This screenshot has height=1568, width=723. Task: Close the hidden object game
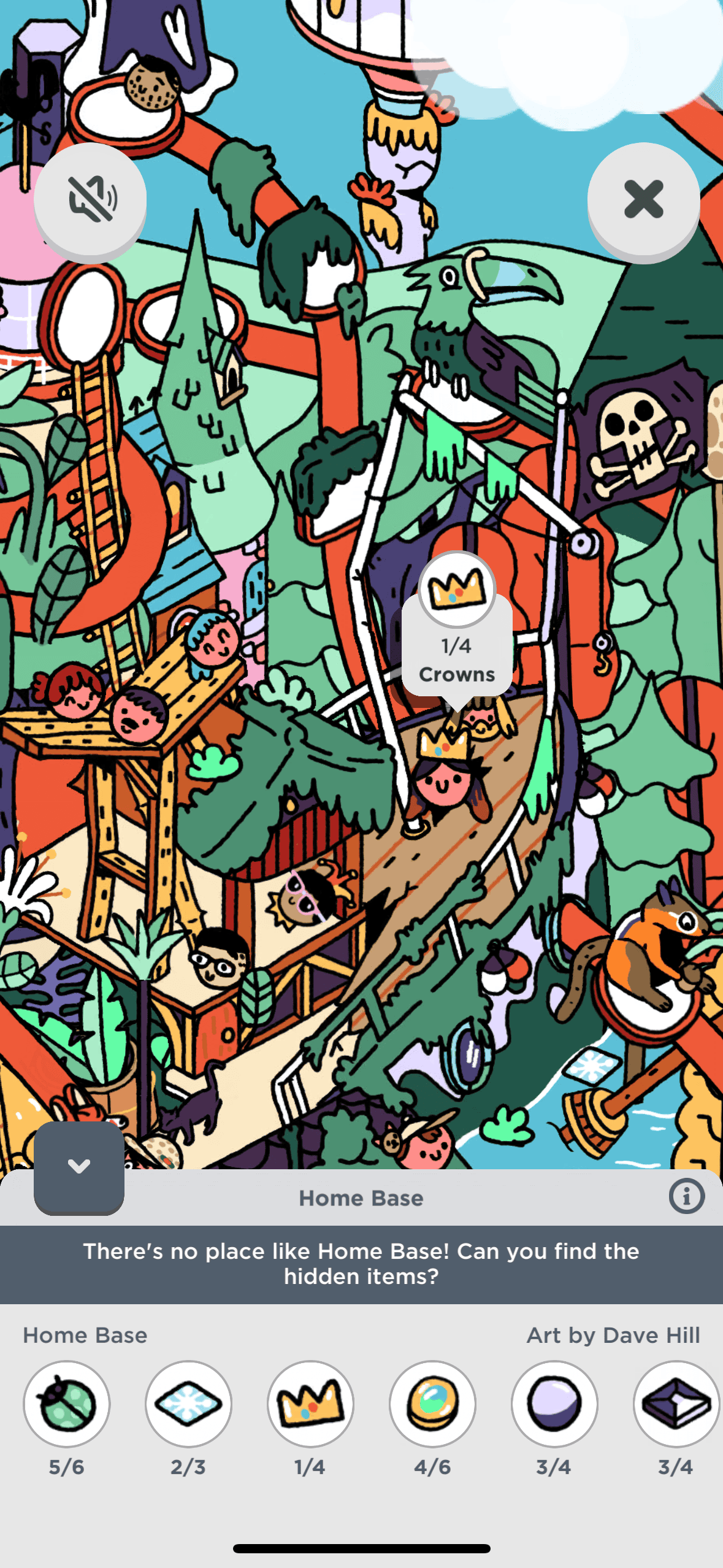[643, 199]
